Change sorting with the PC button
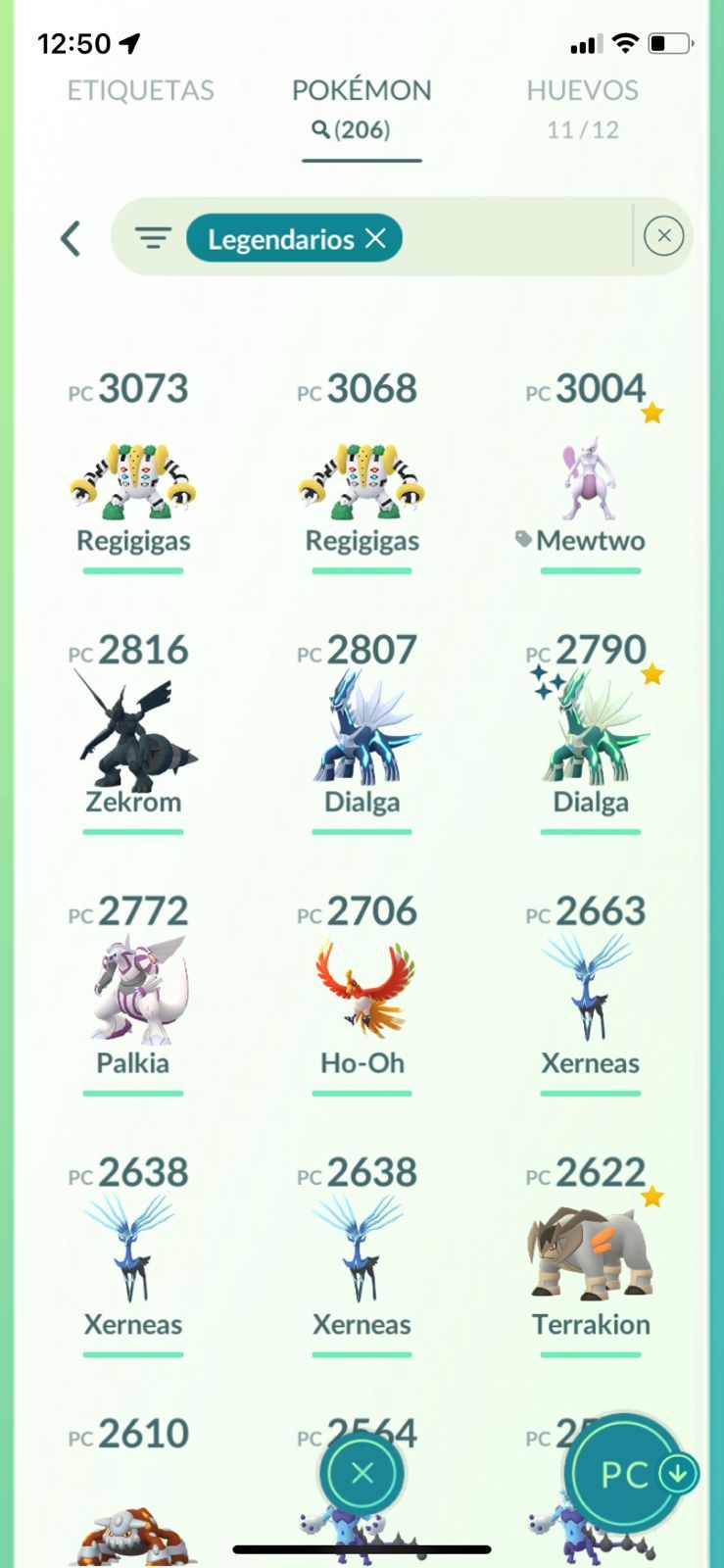The image size is (724, 1568). pos(625,1474)
